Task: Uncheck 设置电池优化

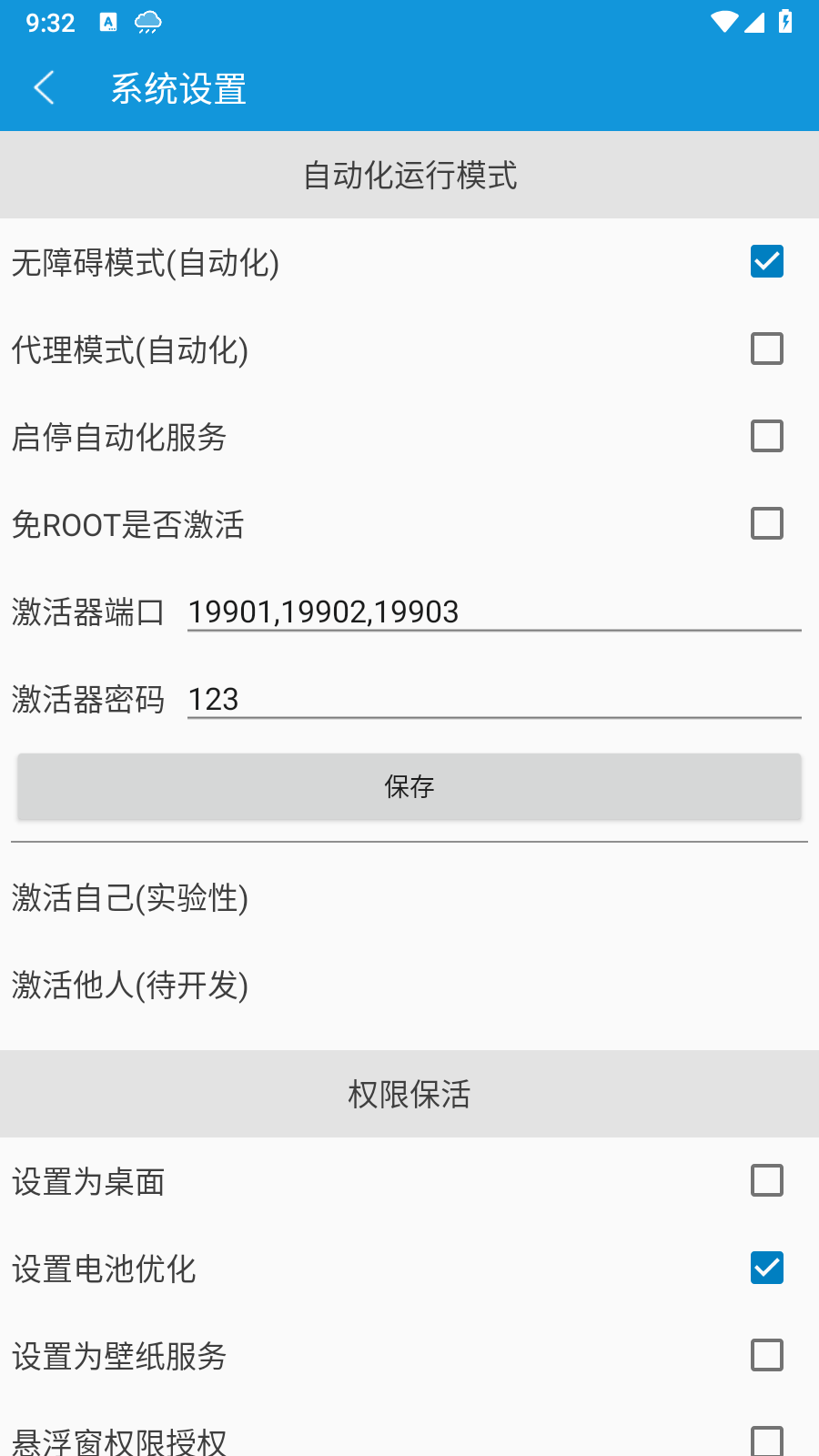Action: click(766, 1266)
